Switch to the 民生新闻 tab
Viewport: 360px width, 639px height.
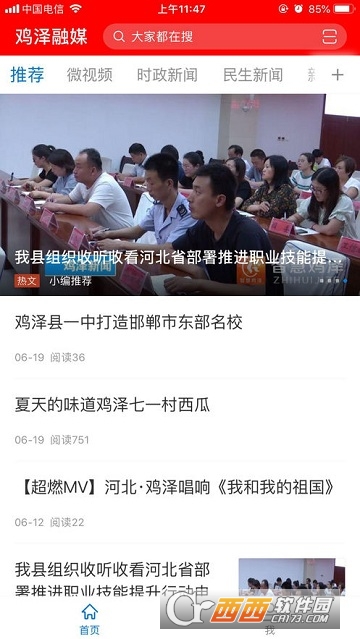pos(253,75)
